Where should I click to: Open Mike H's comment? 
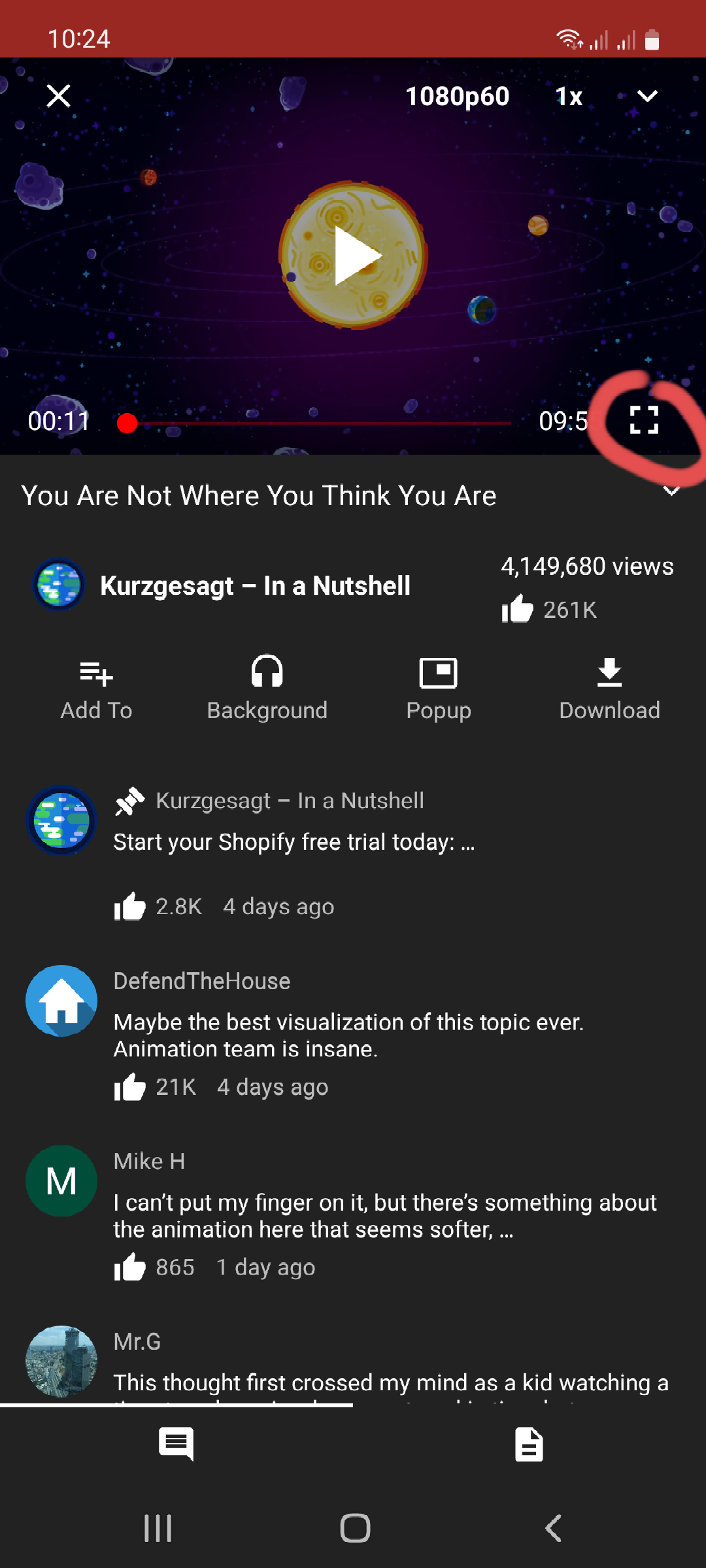tap(384, 1215)
